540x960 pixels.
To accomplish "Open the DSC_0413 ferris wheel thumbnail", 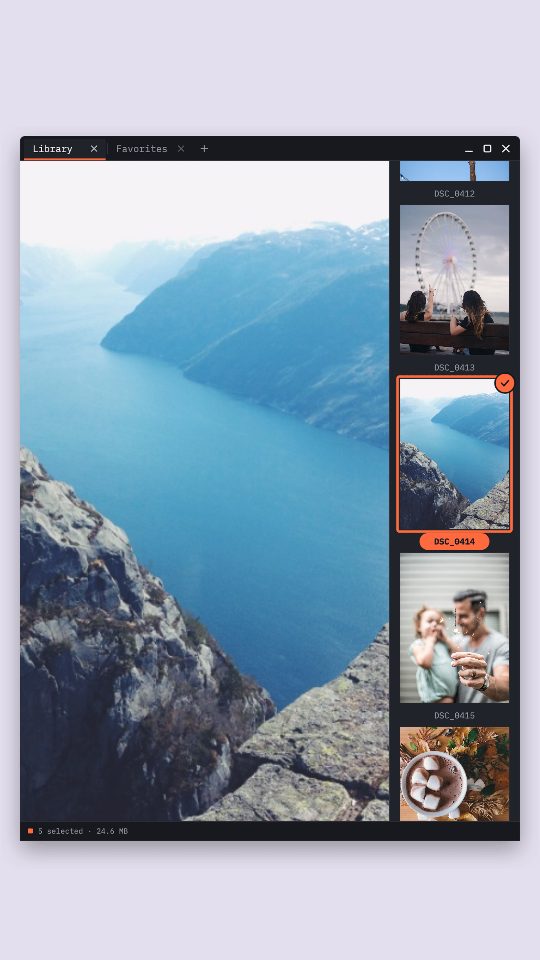I will coord(454,279).
